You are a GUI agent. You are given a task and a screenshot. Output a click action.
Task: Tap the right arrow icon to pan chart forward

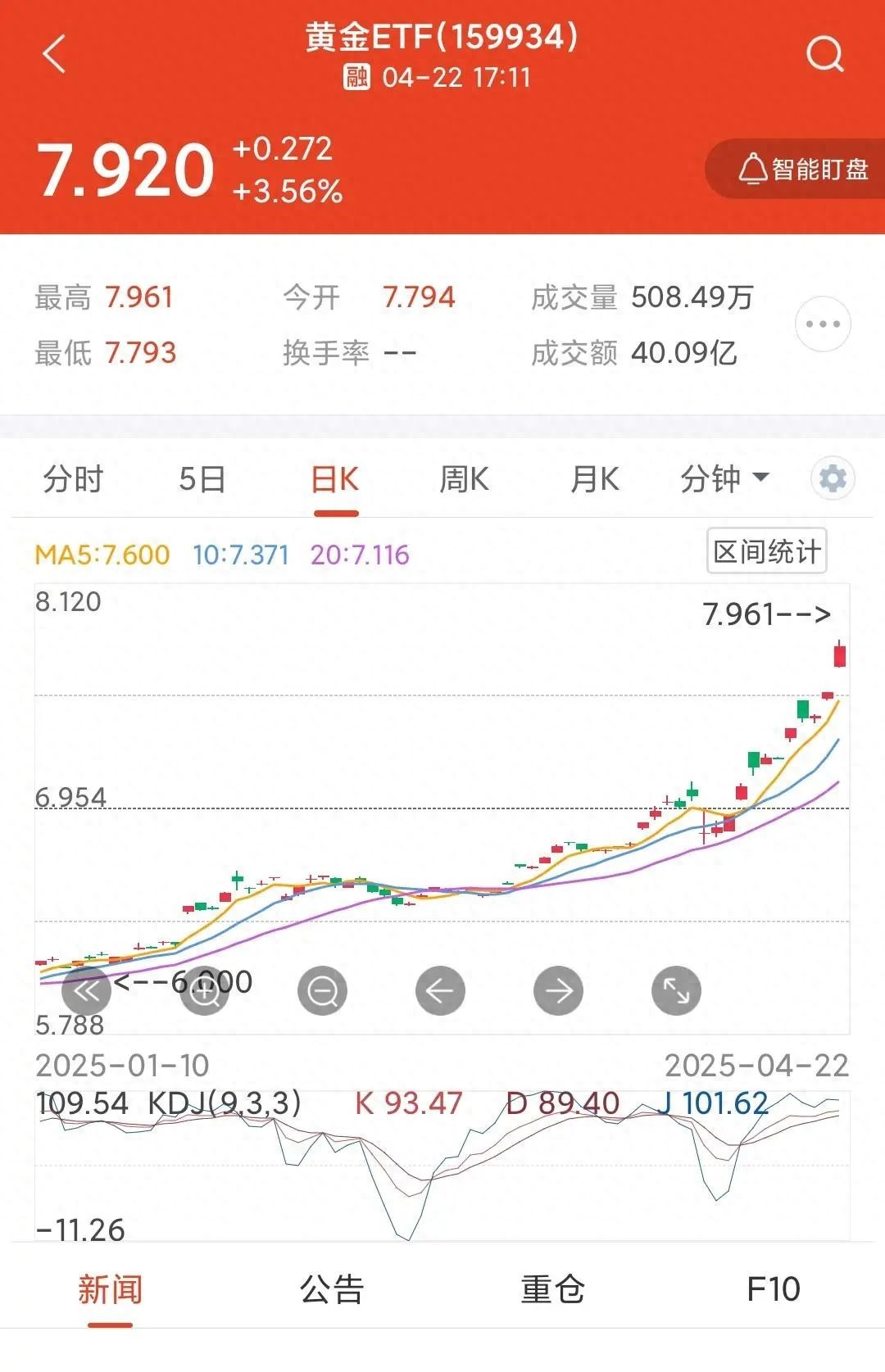click(x=558, y=990)
